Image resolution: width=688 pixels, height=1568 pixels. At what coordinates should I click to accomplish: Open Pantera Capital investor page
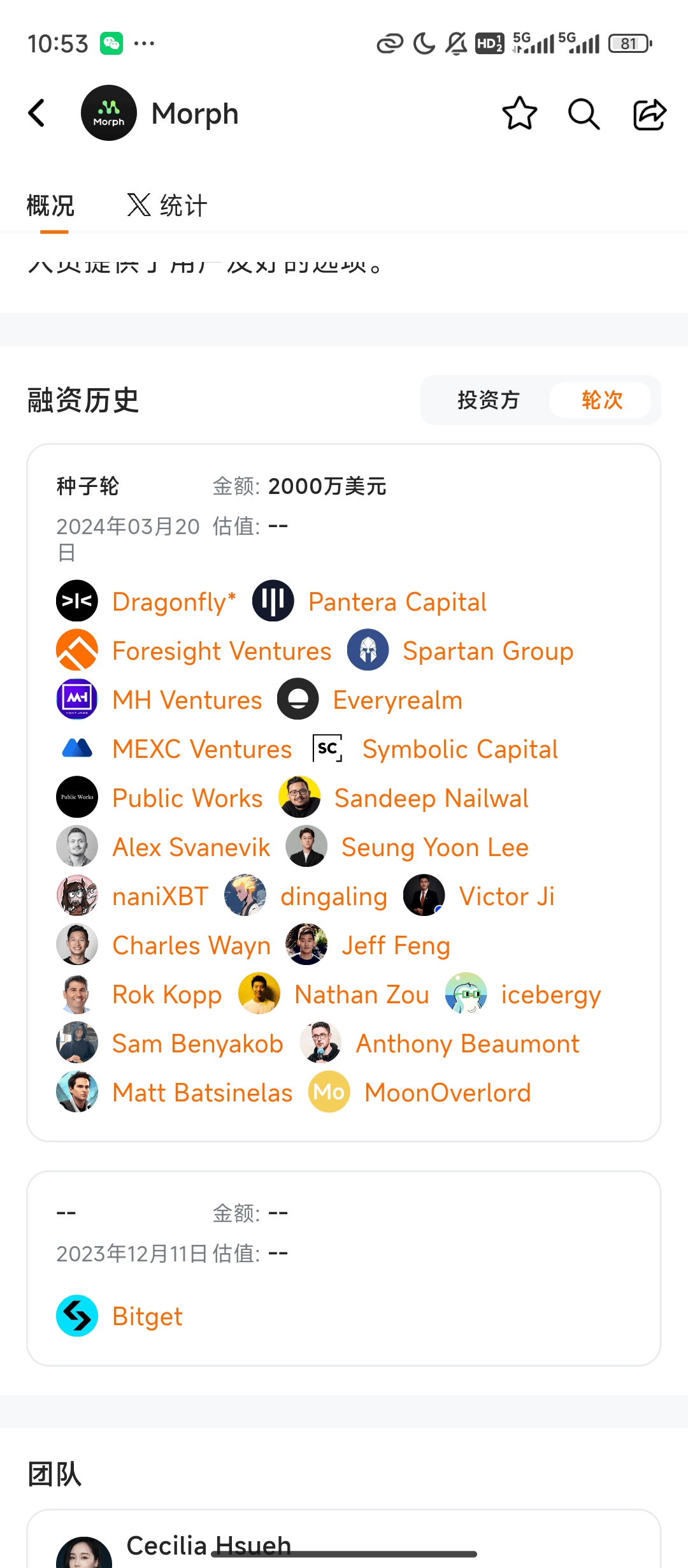[x=396, y=602]
